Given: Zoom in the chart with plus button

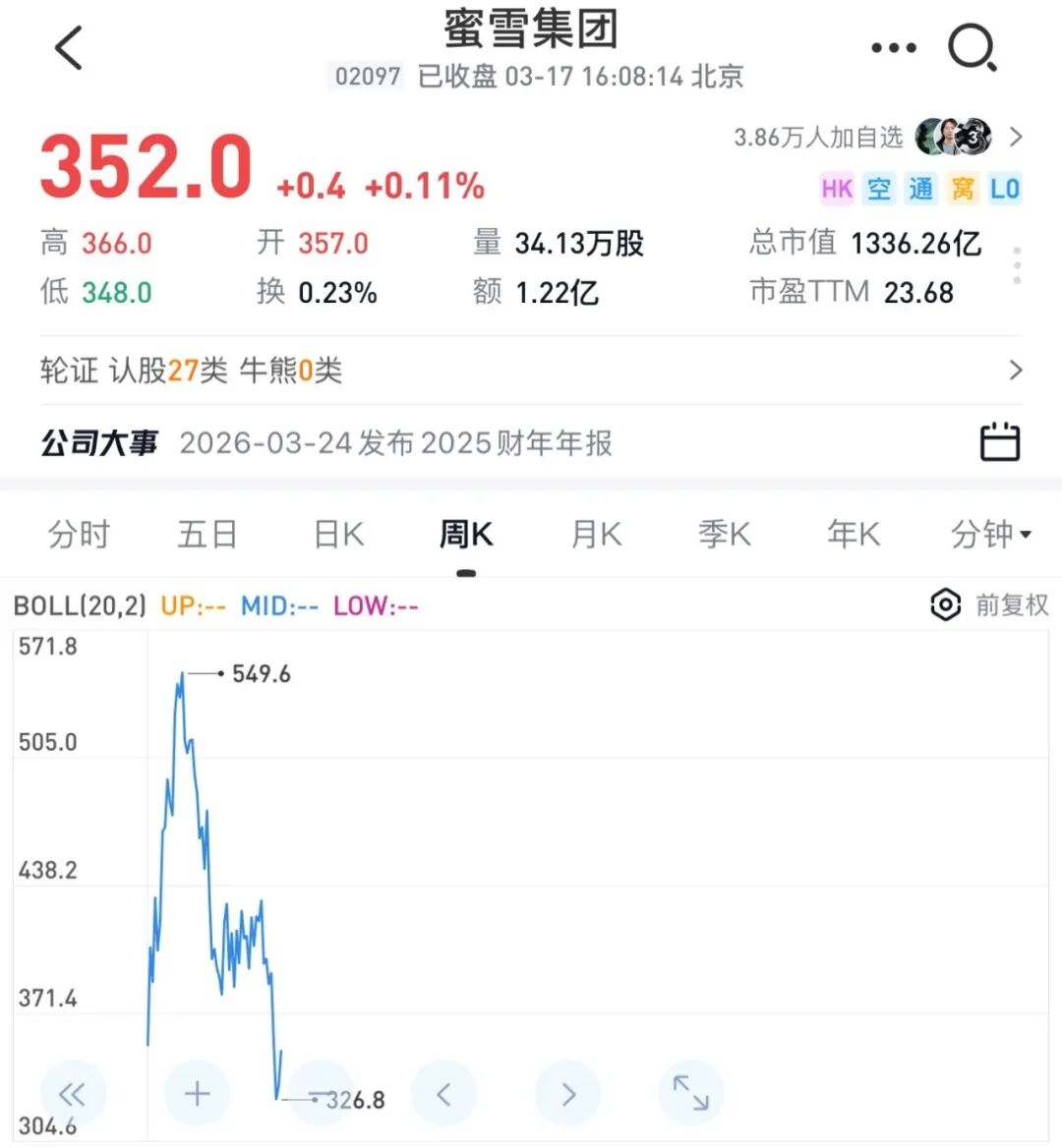Looking at the screenshot, I should [197, 1093].
